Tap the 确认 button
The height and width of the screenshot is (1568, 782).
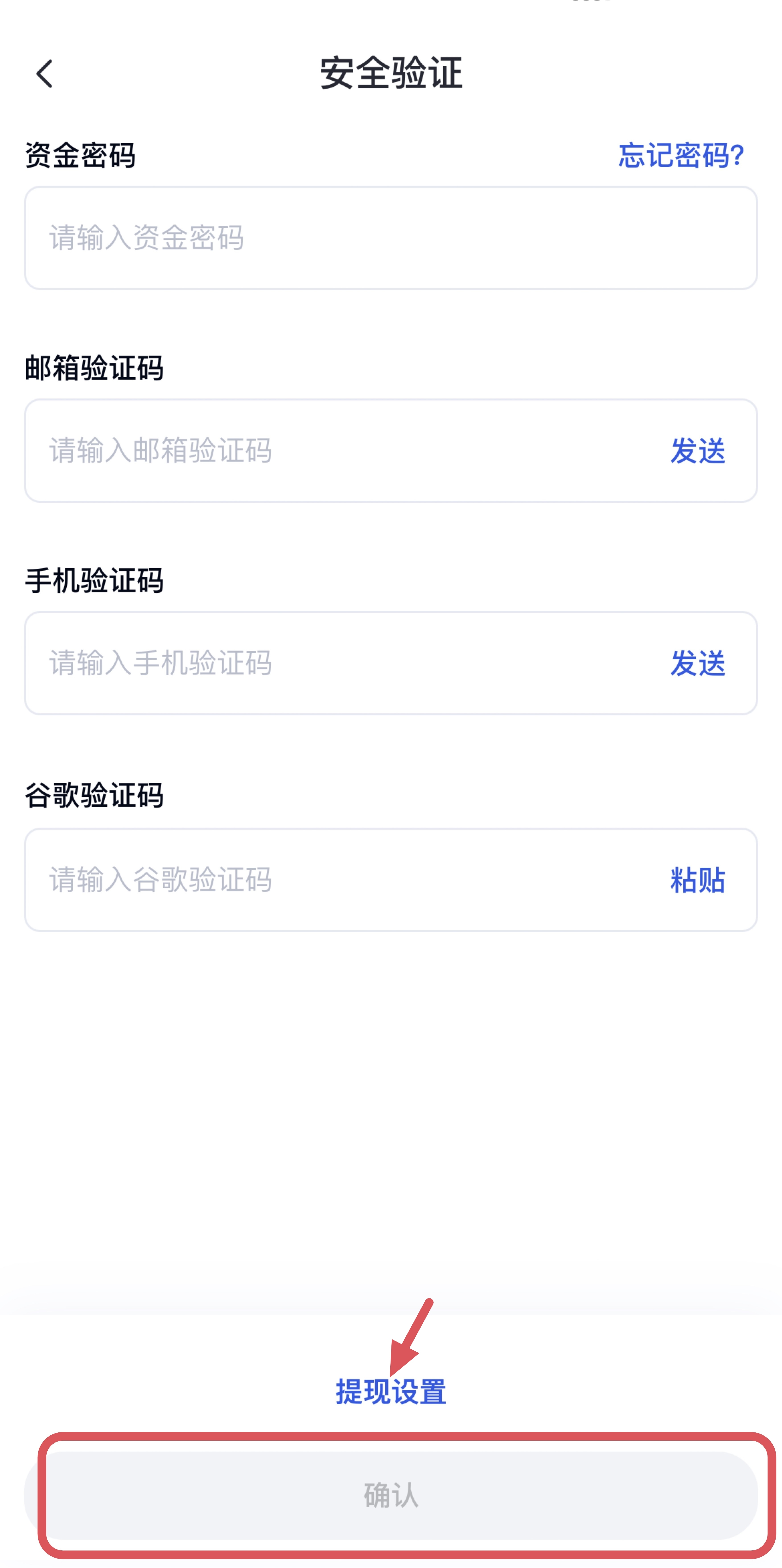[391, 1495]
